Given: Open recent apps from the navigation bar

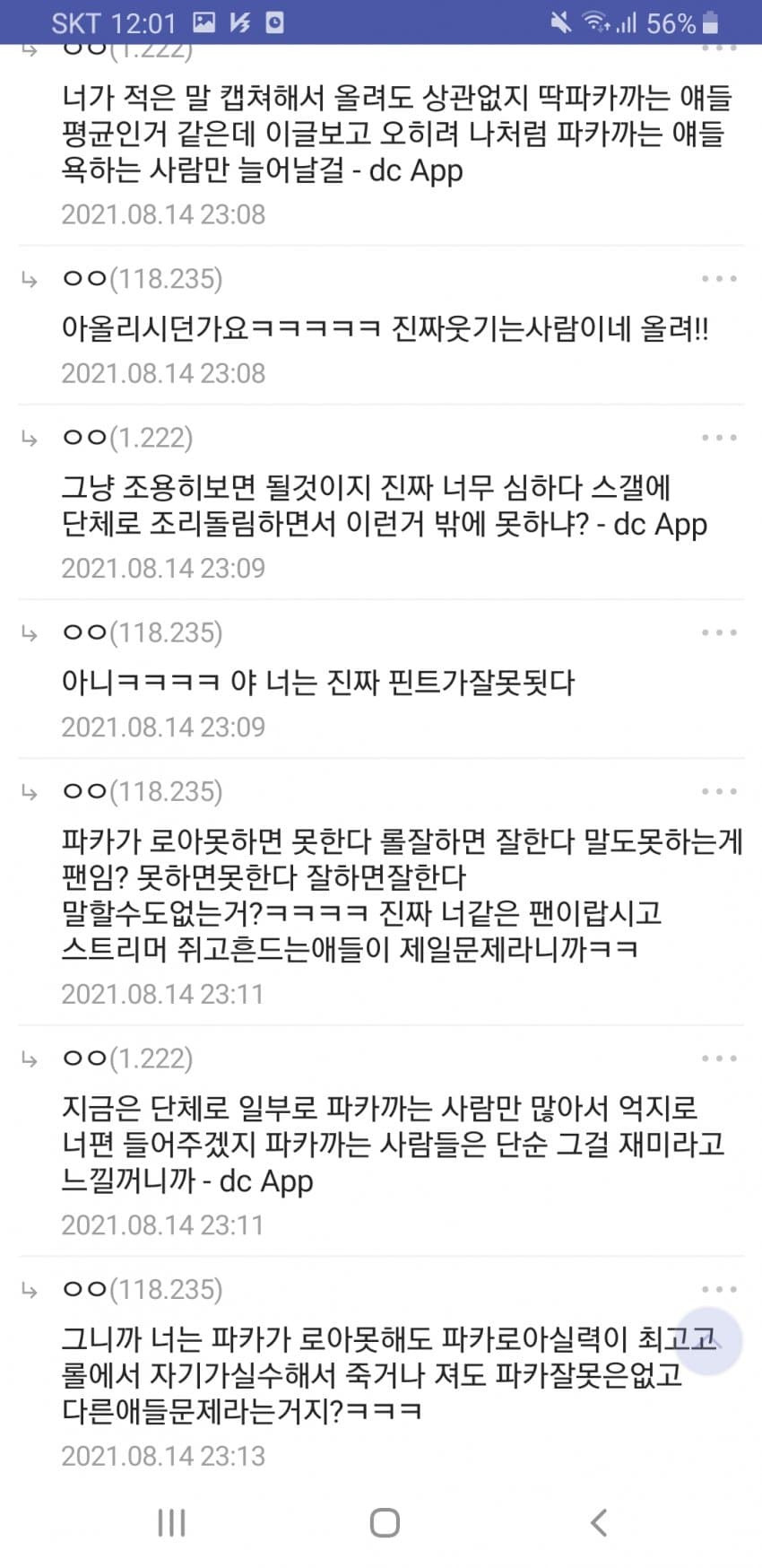Looking at the screenshot, I should (x=170, y=1522).
